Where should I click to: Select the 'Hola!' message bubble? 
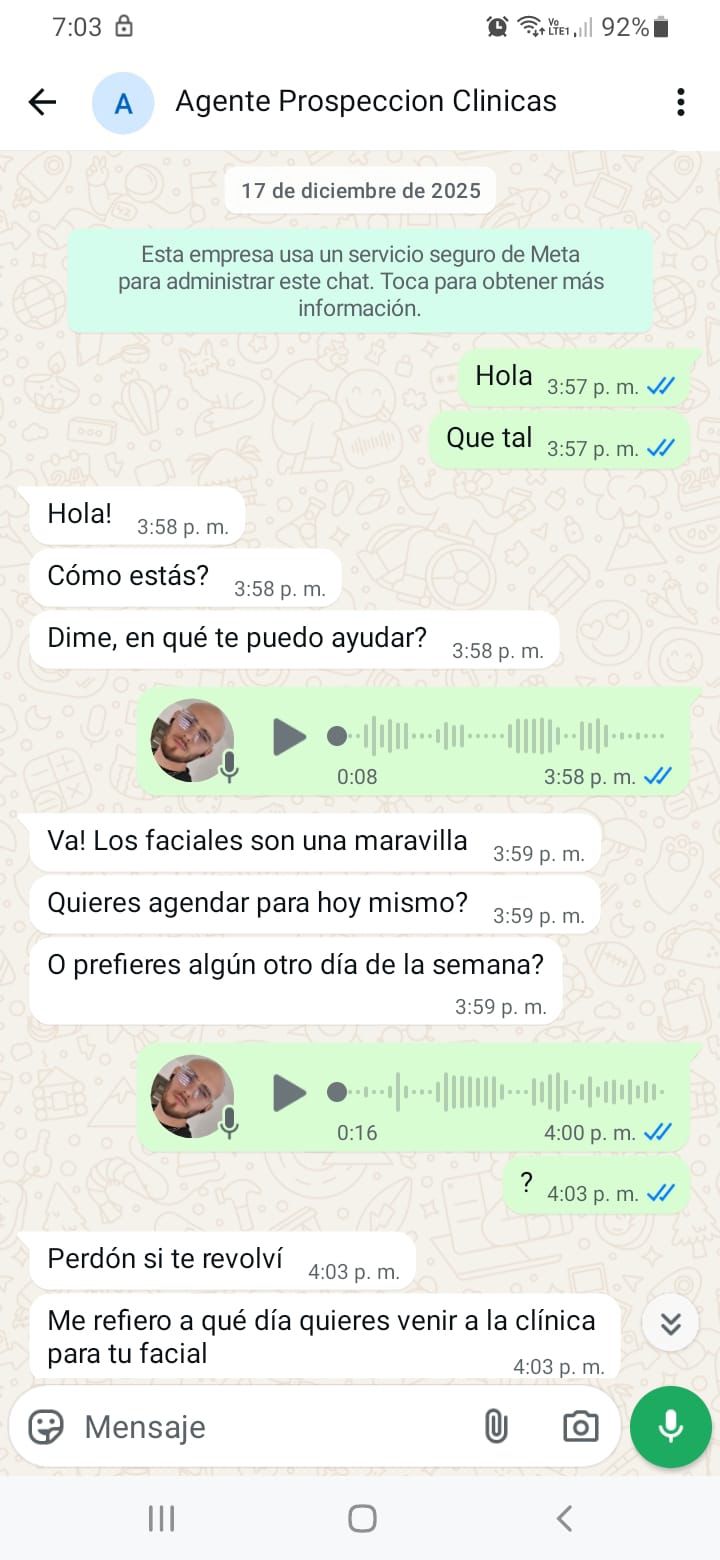[135, 514]
